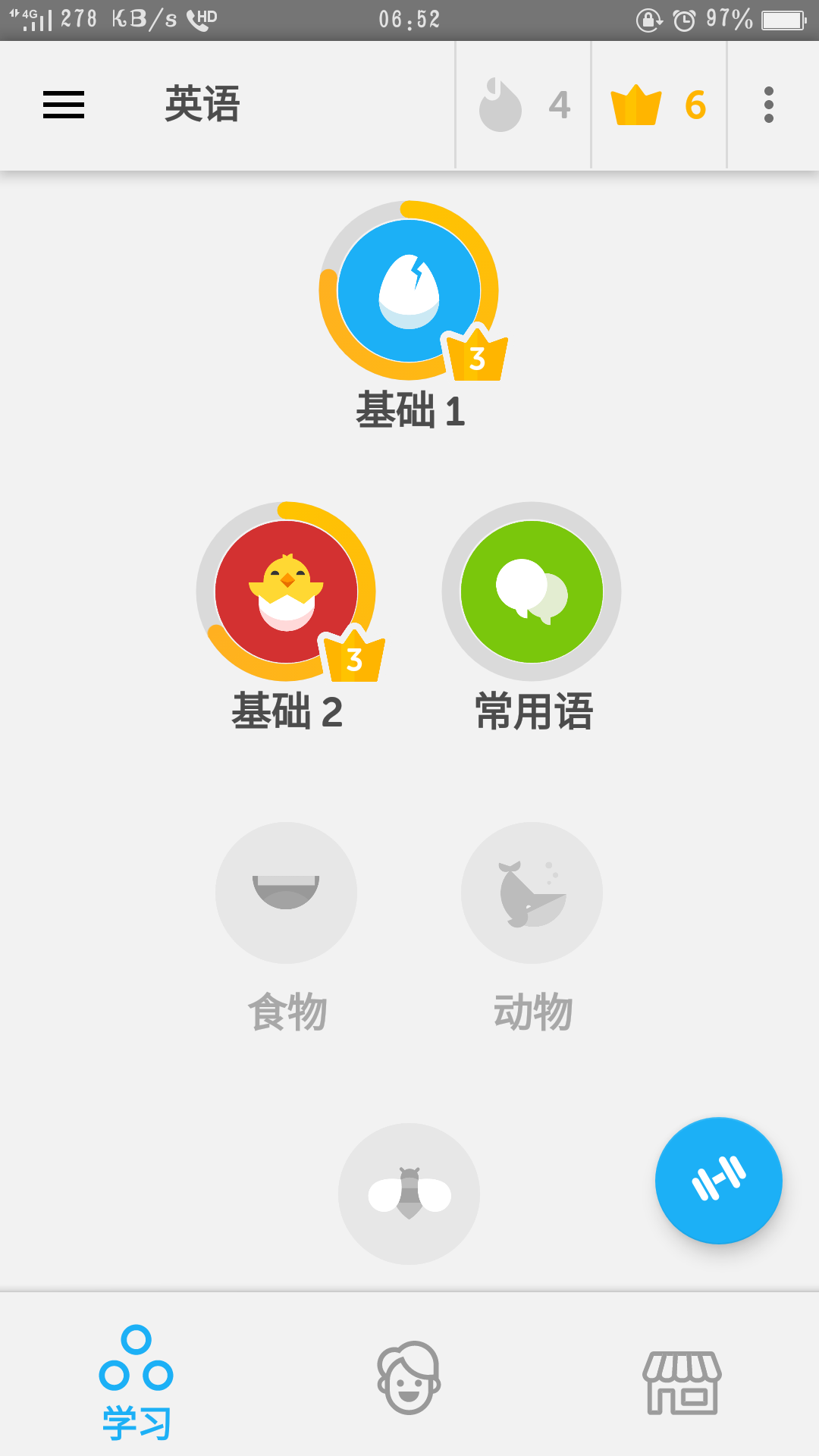The width and height of the screenshot is (819, 1456).
Task: Start the 基础 1 skill
Action: tap(409, 291)
